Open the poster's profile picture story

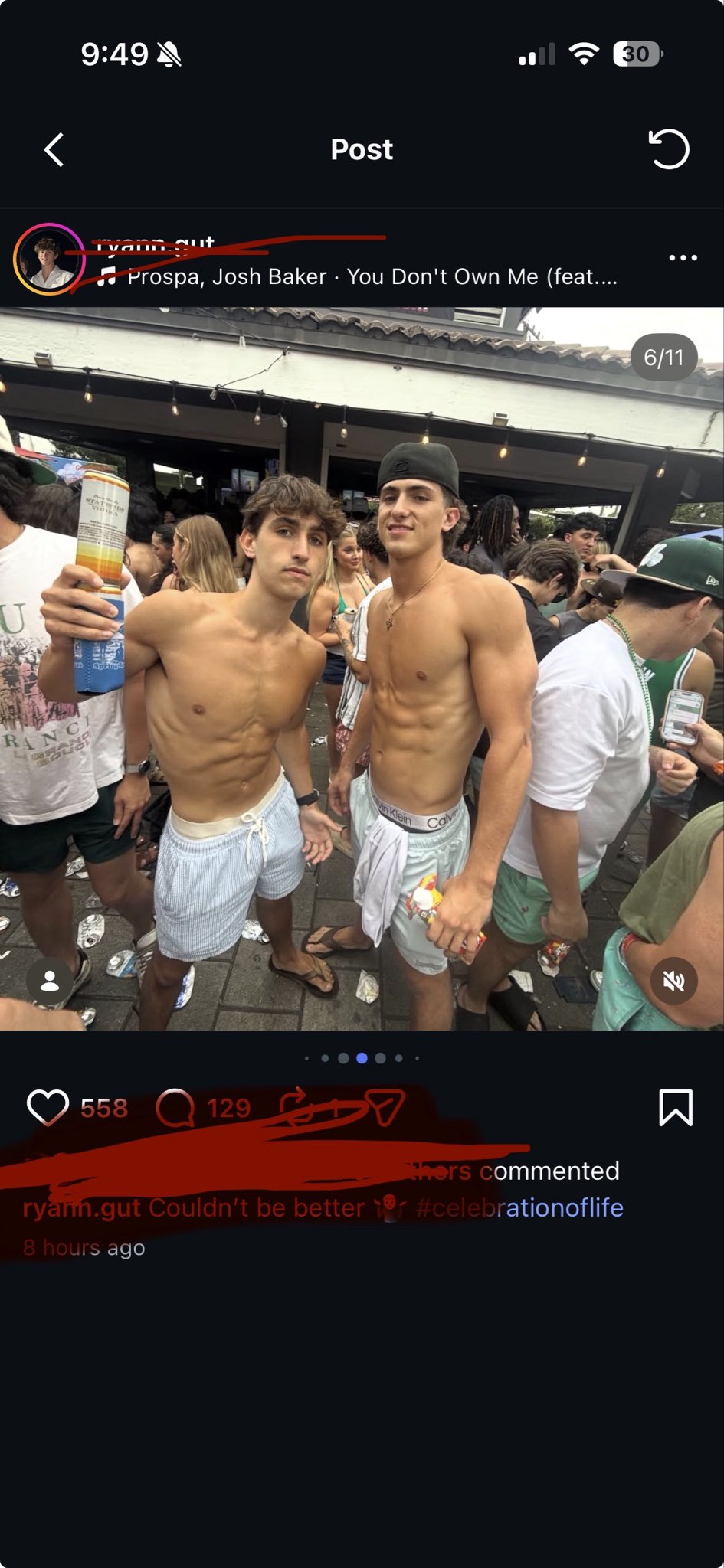(49, 260)
